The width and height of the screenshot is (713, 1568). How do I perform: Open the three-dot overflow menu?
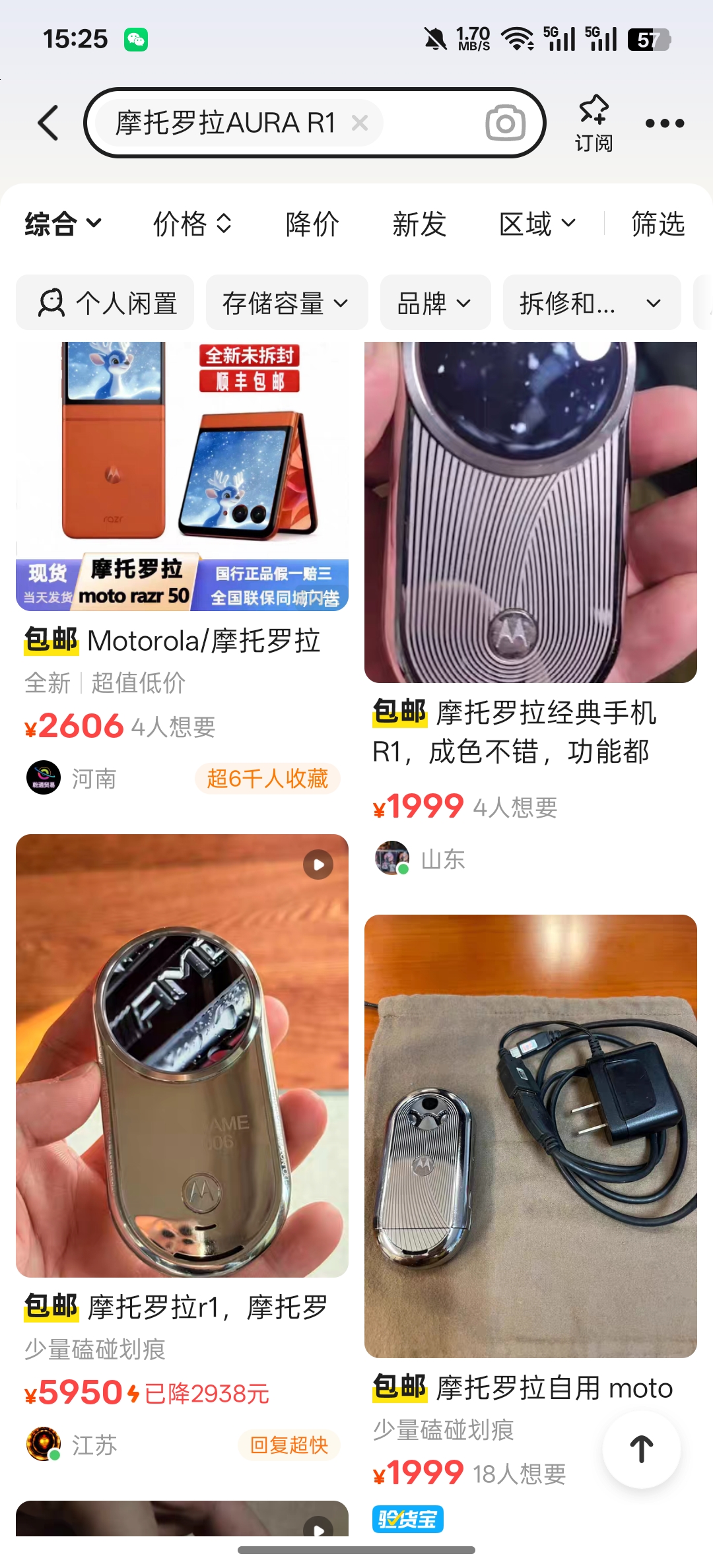coord(664,123)
